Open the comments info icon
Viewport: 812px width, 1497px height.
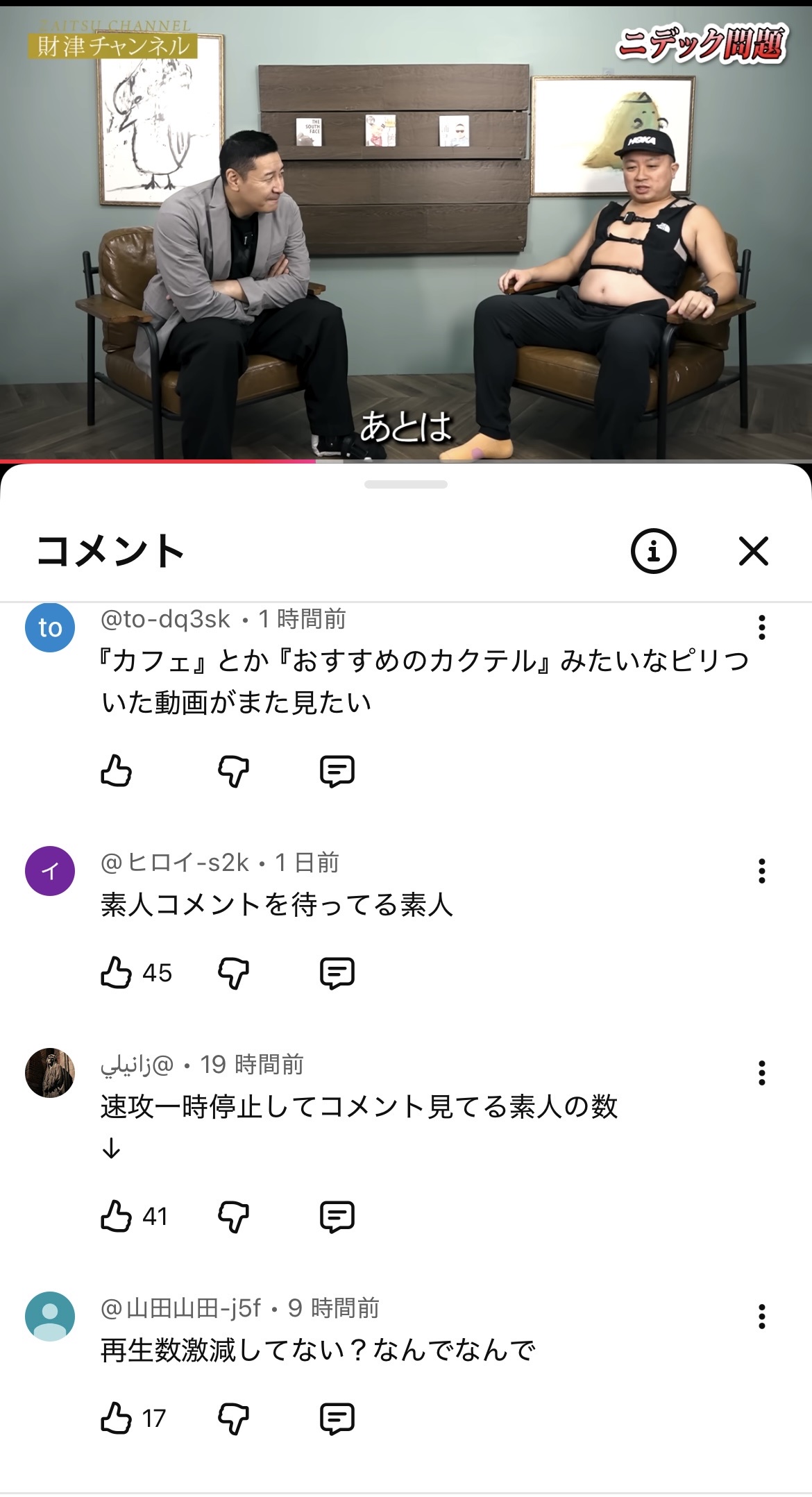tap(653, 551)
